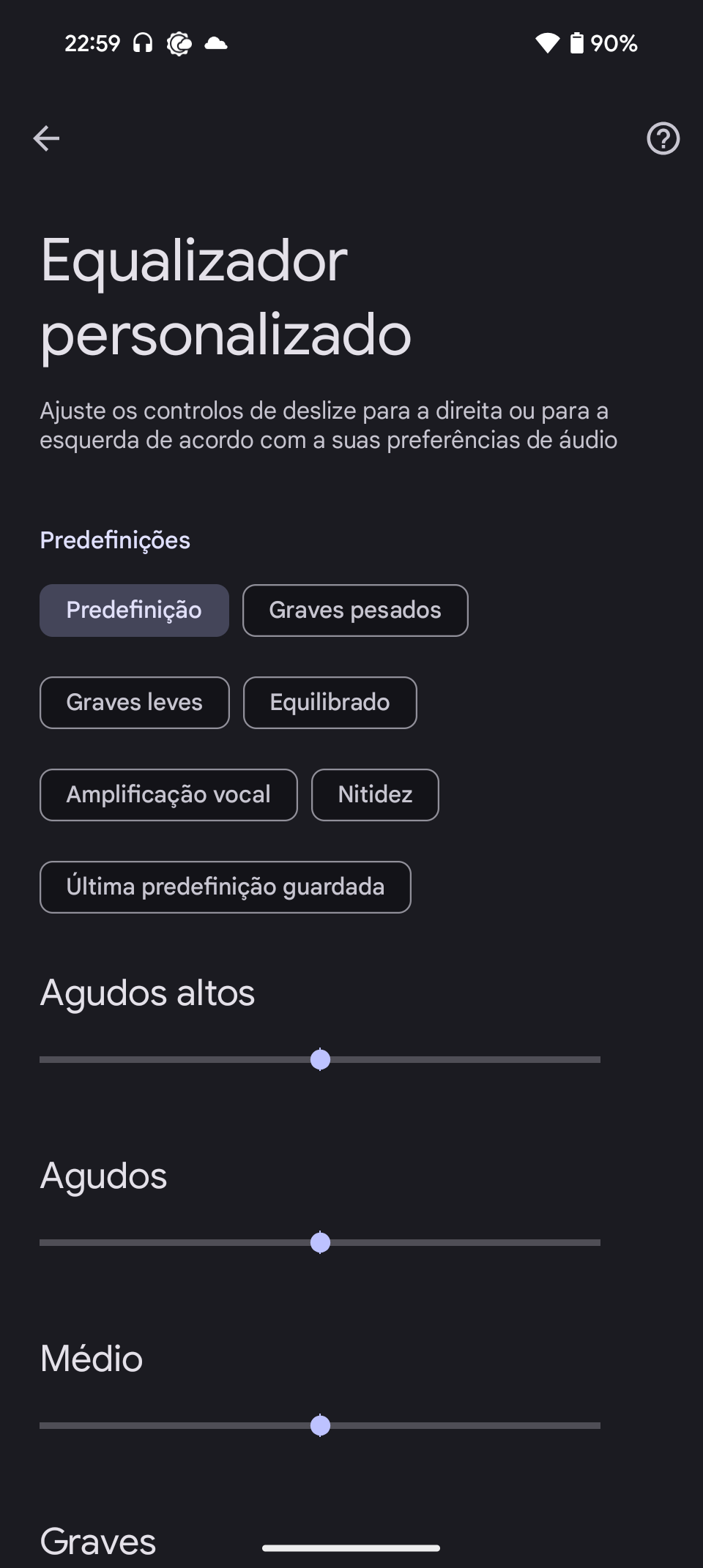The image size is (703, 1568).
Task: Tap the Médio slider
Action: point(320,1425)
